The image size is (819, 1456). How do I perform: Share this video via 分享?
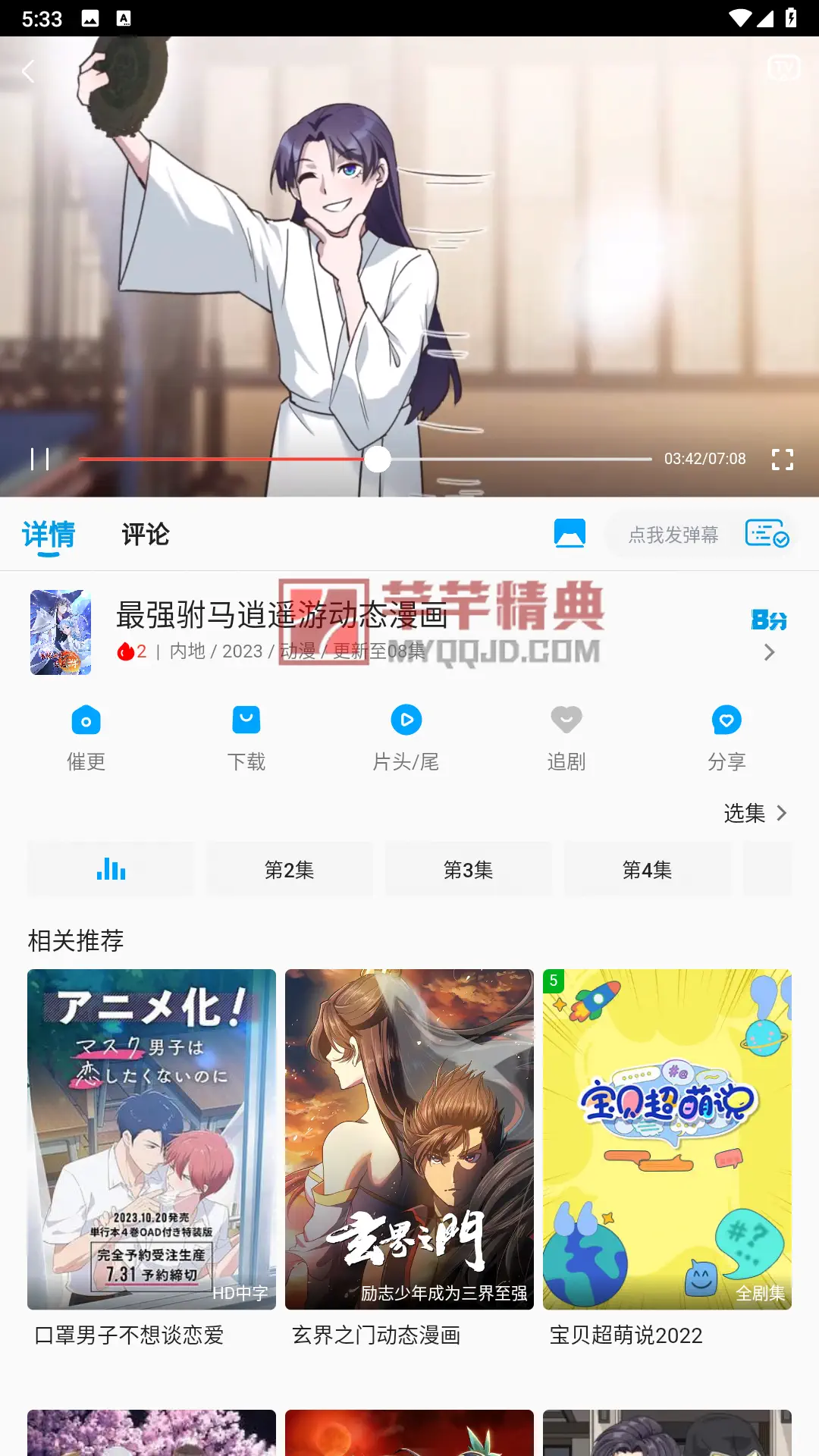coord(726,739)
